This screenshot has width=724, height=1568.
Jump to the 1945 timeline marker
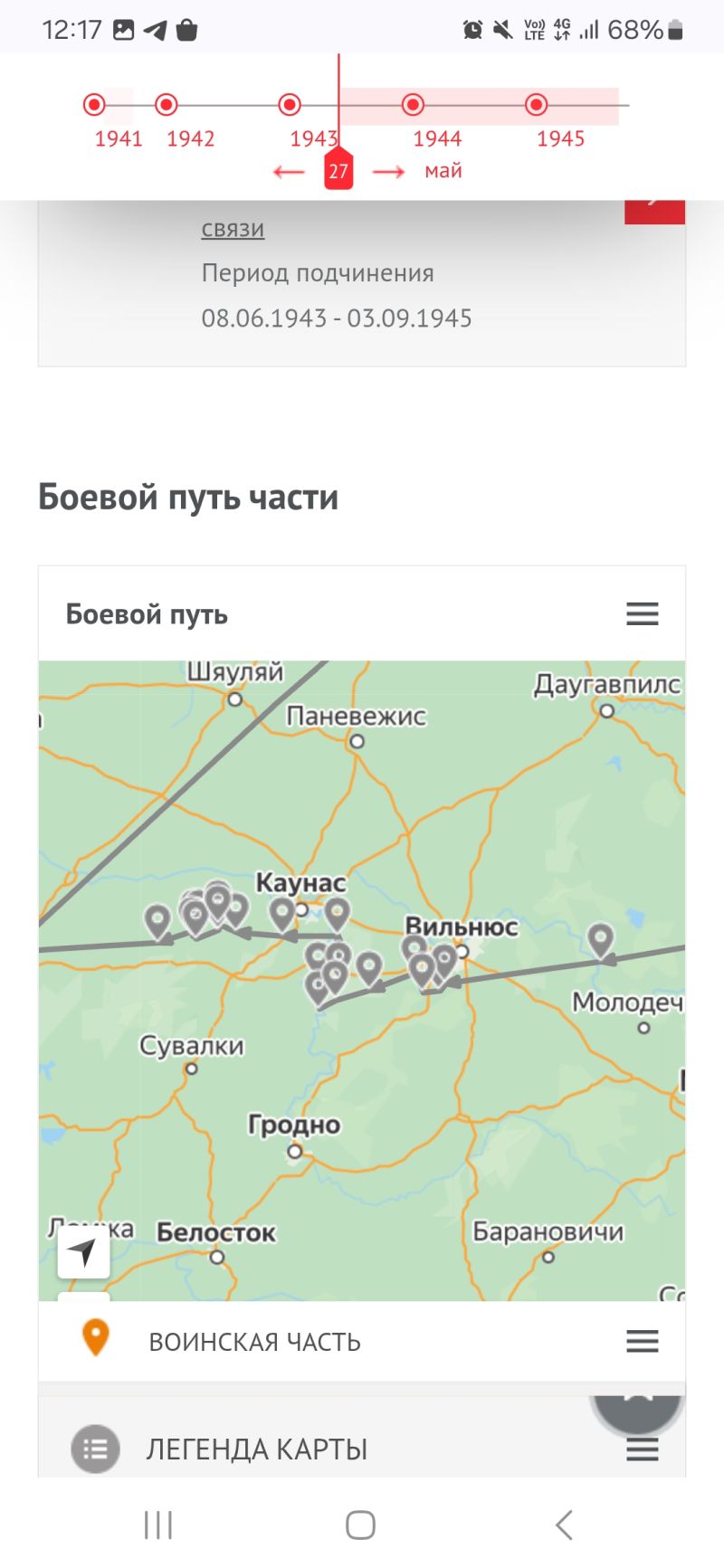click(537, 105)
